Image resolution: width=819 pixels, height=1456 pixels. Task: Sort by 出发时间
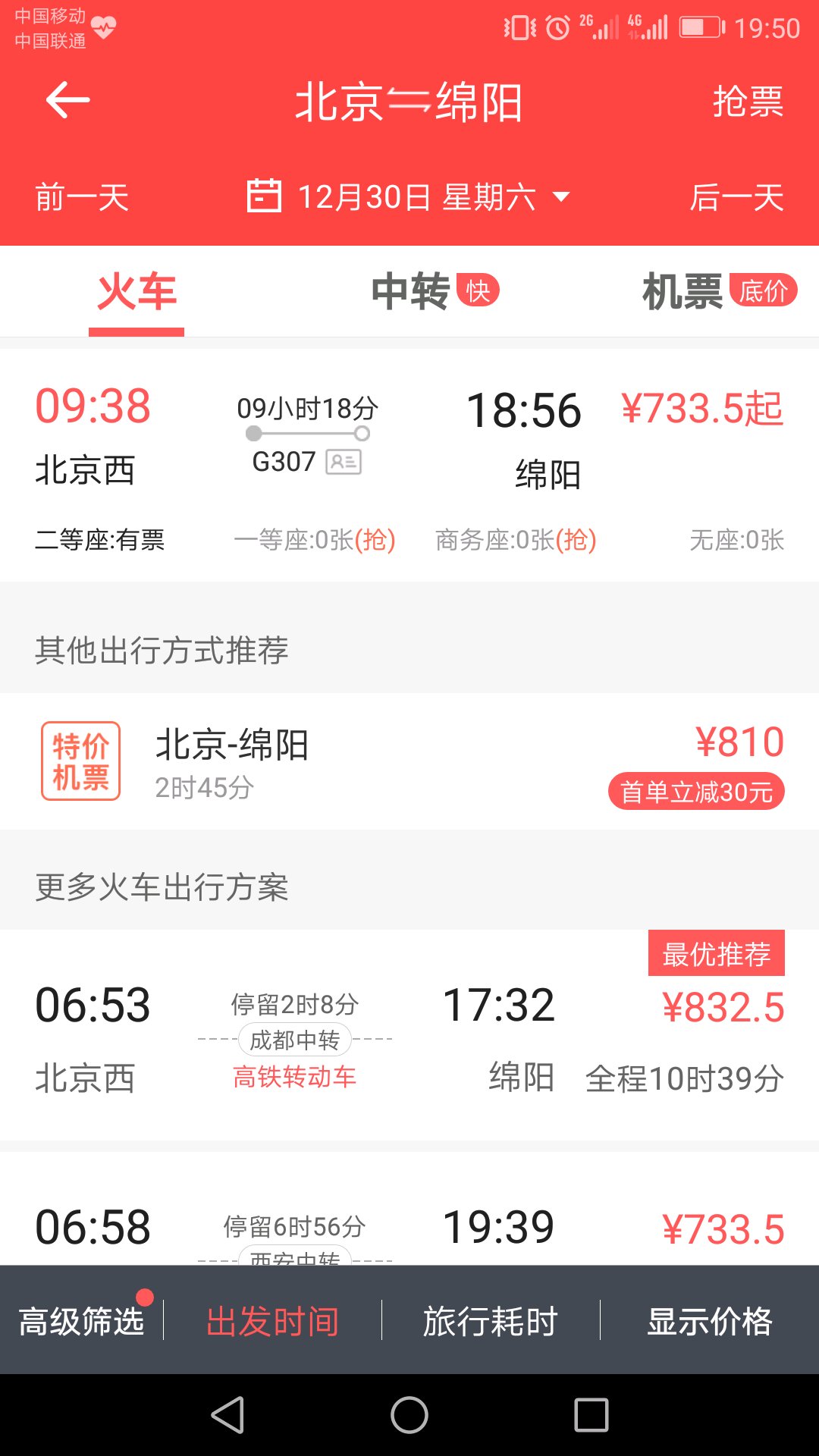(272, 1321)
